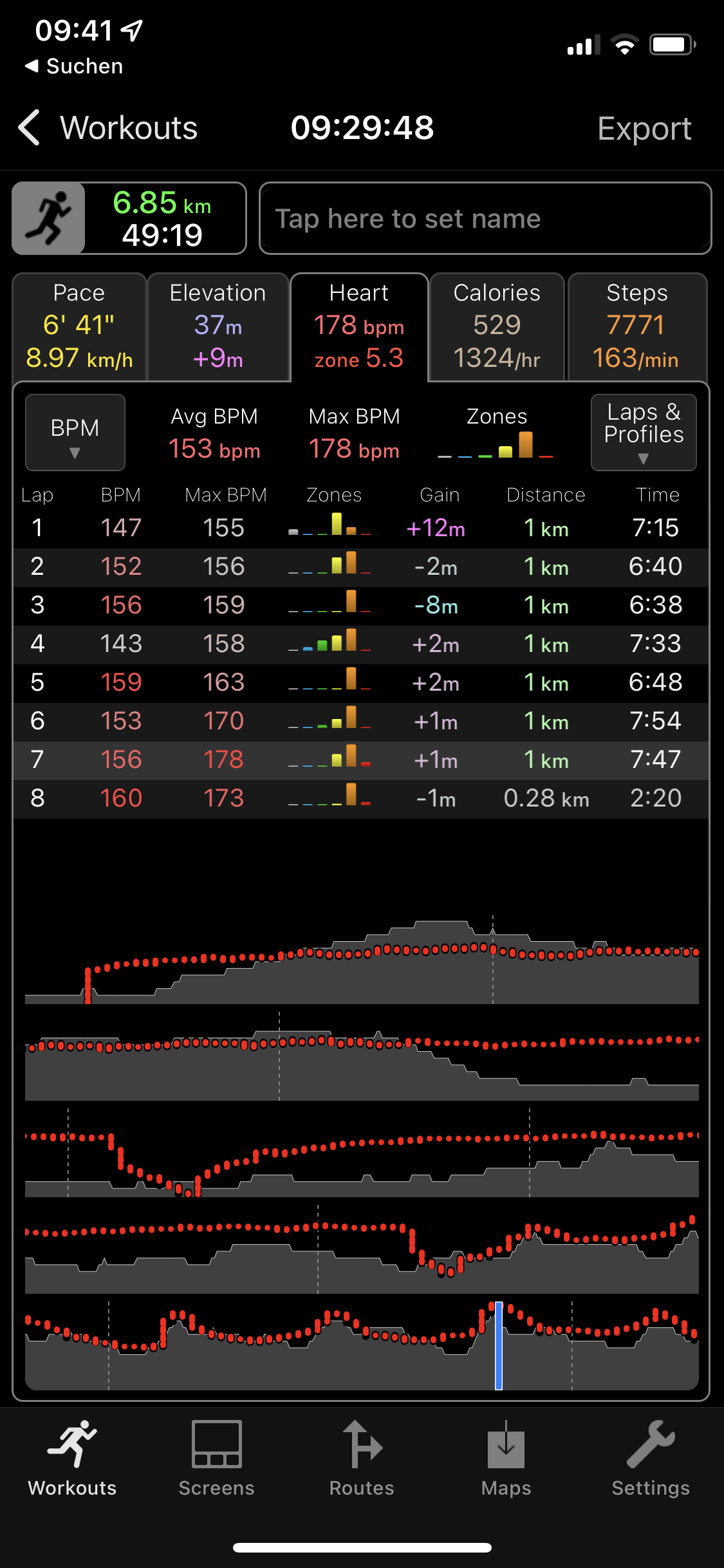Viewport: 724px width, 1568px height.
Task: Open the Calories tab
Action: (x=497, y=327)
